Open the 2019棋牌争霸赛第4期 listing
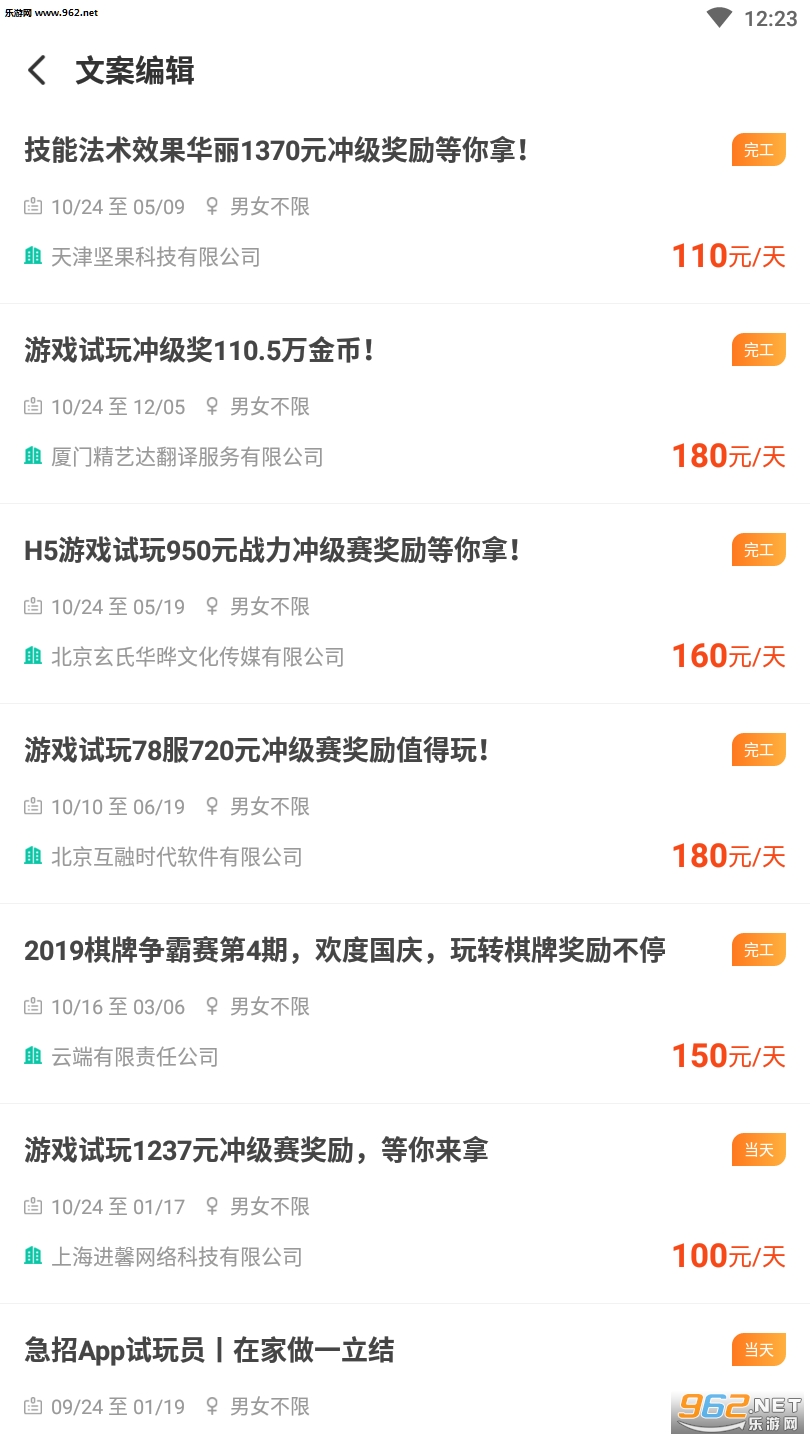The height and width of the screenshot is (1440, 810). 344,951
